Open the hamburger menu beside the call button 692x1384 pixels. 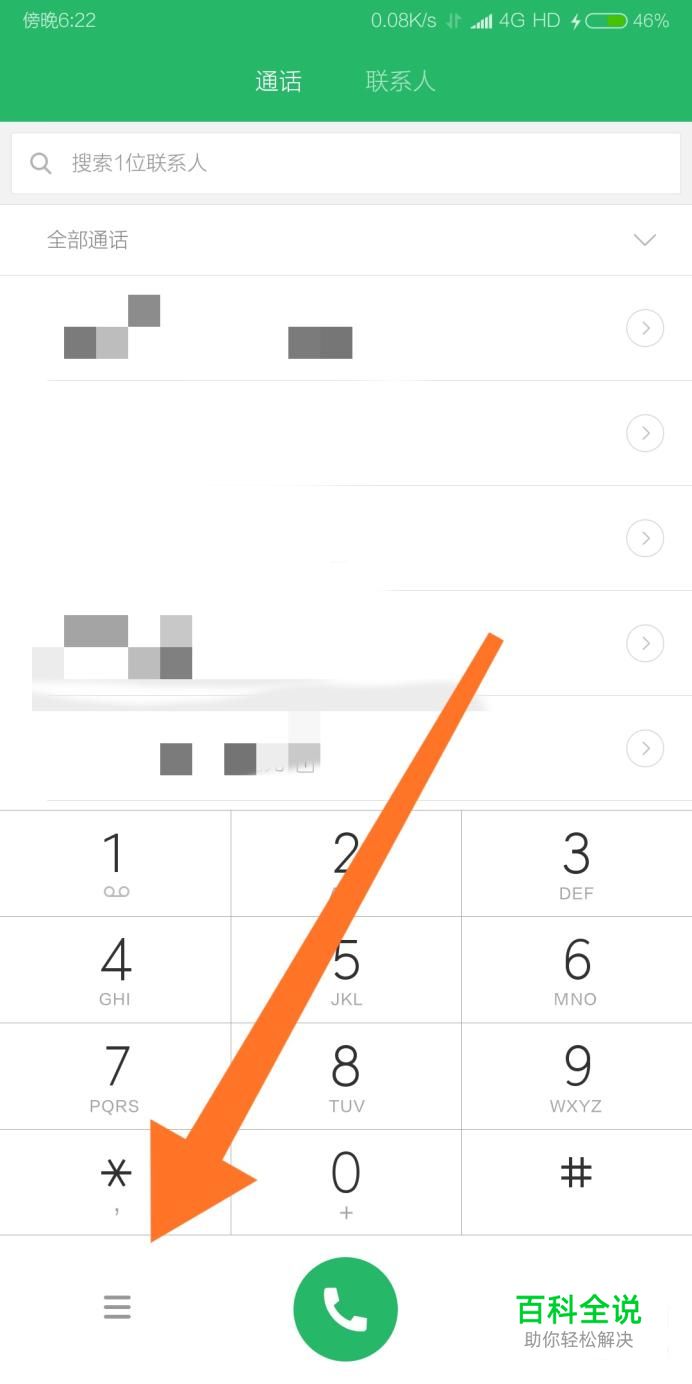click(x=117, y=1307)
